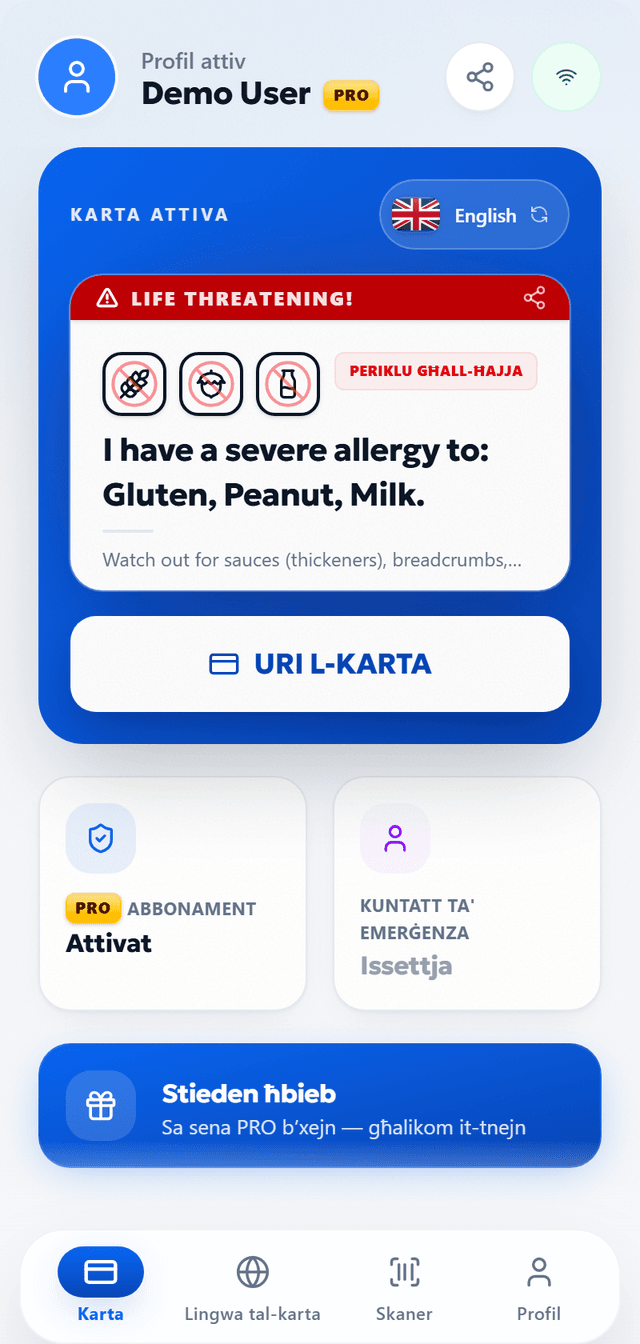This screenshot has height=1344, width=640.
Task: Change the card language from English
Action: click(474, 215)
